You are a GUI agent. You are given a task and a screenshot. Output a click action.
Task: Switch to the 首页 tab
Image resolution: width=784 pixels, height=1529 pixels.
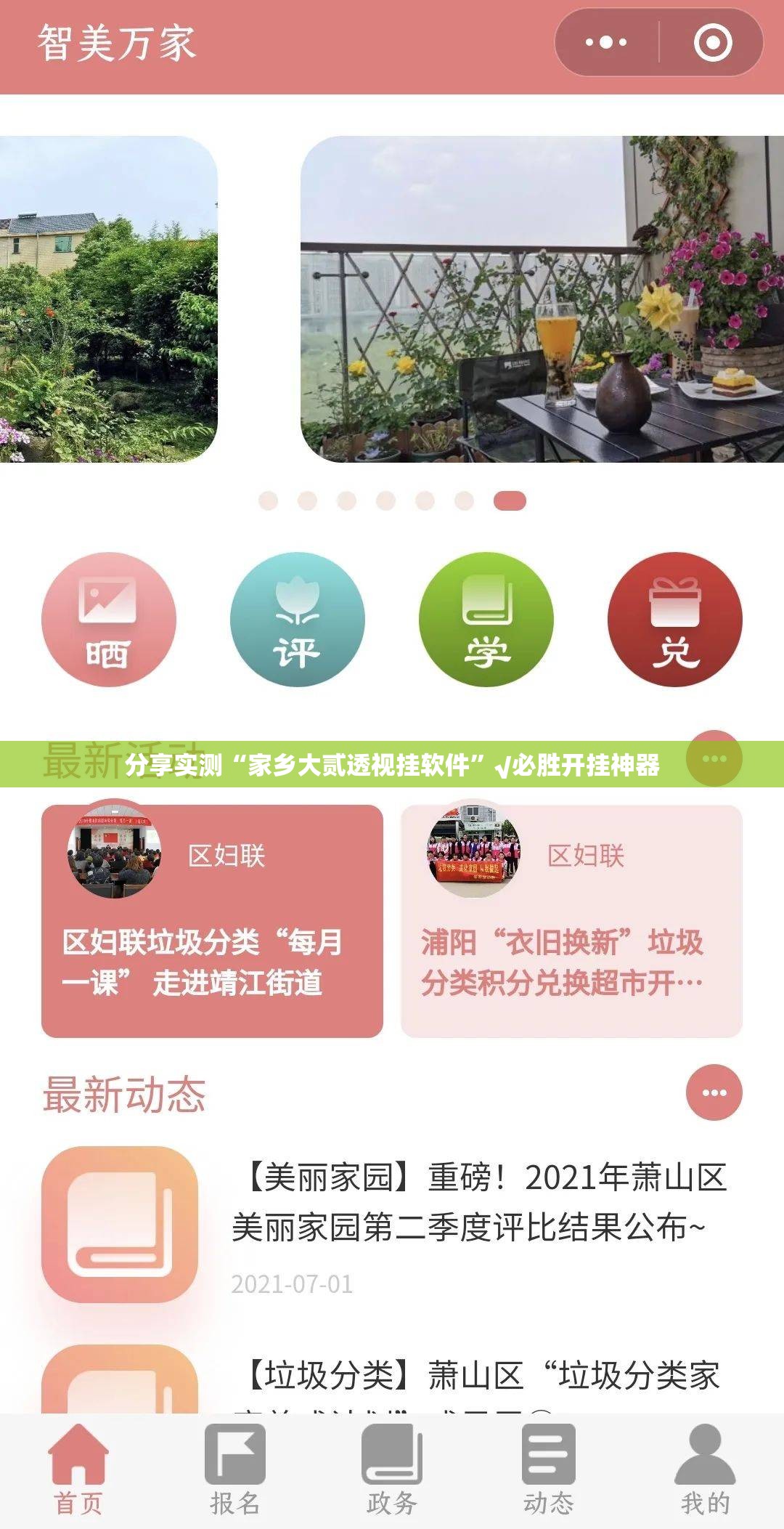point(78,1470)
